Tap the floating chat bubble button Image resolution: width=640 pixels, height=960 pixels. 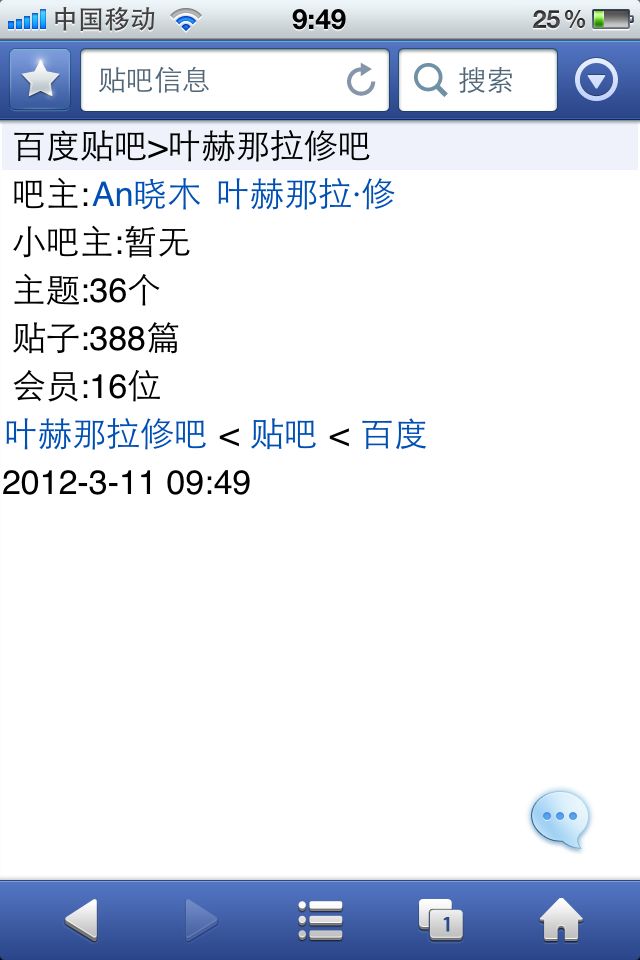click(560, 819)
